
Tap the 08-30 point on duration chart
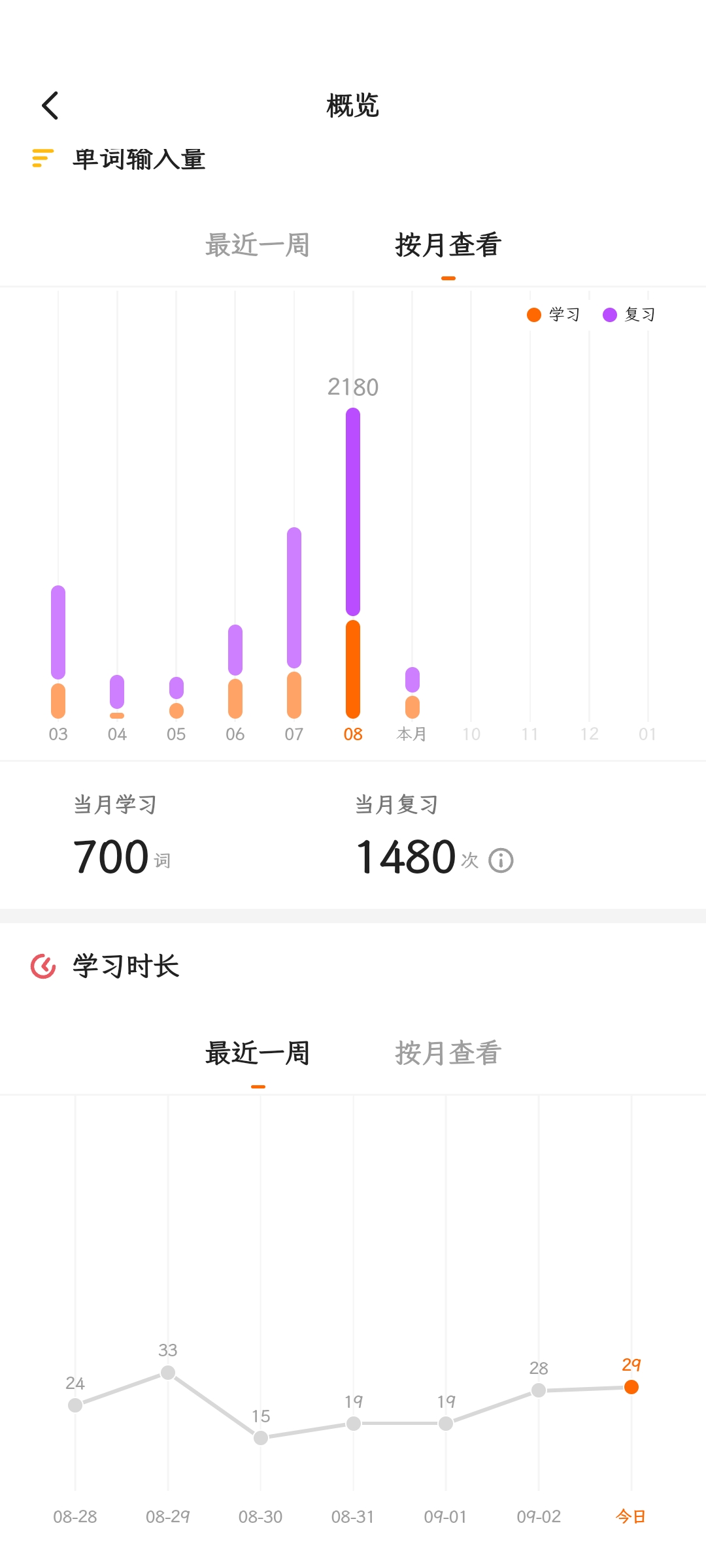(x=261, y=1437)
